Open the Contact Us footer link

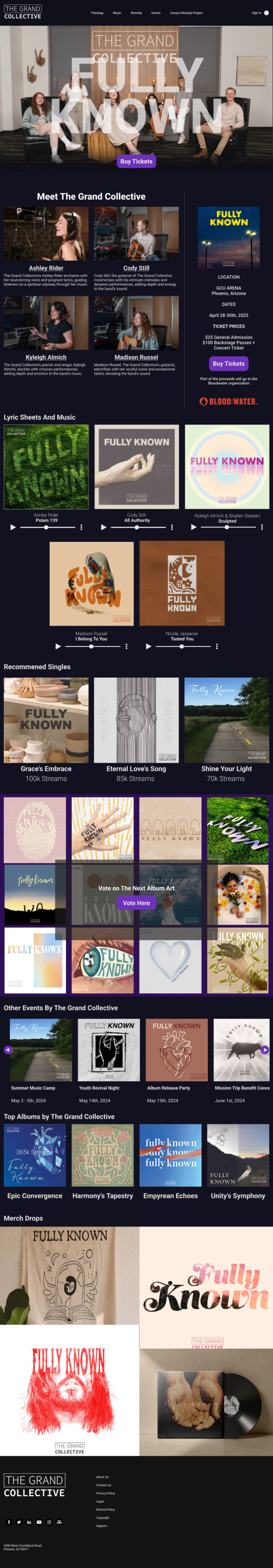click(104, 1485)
